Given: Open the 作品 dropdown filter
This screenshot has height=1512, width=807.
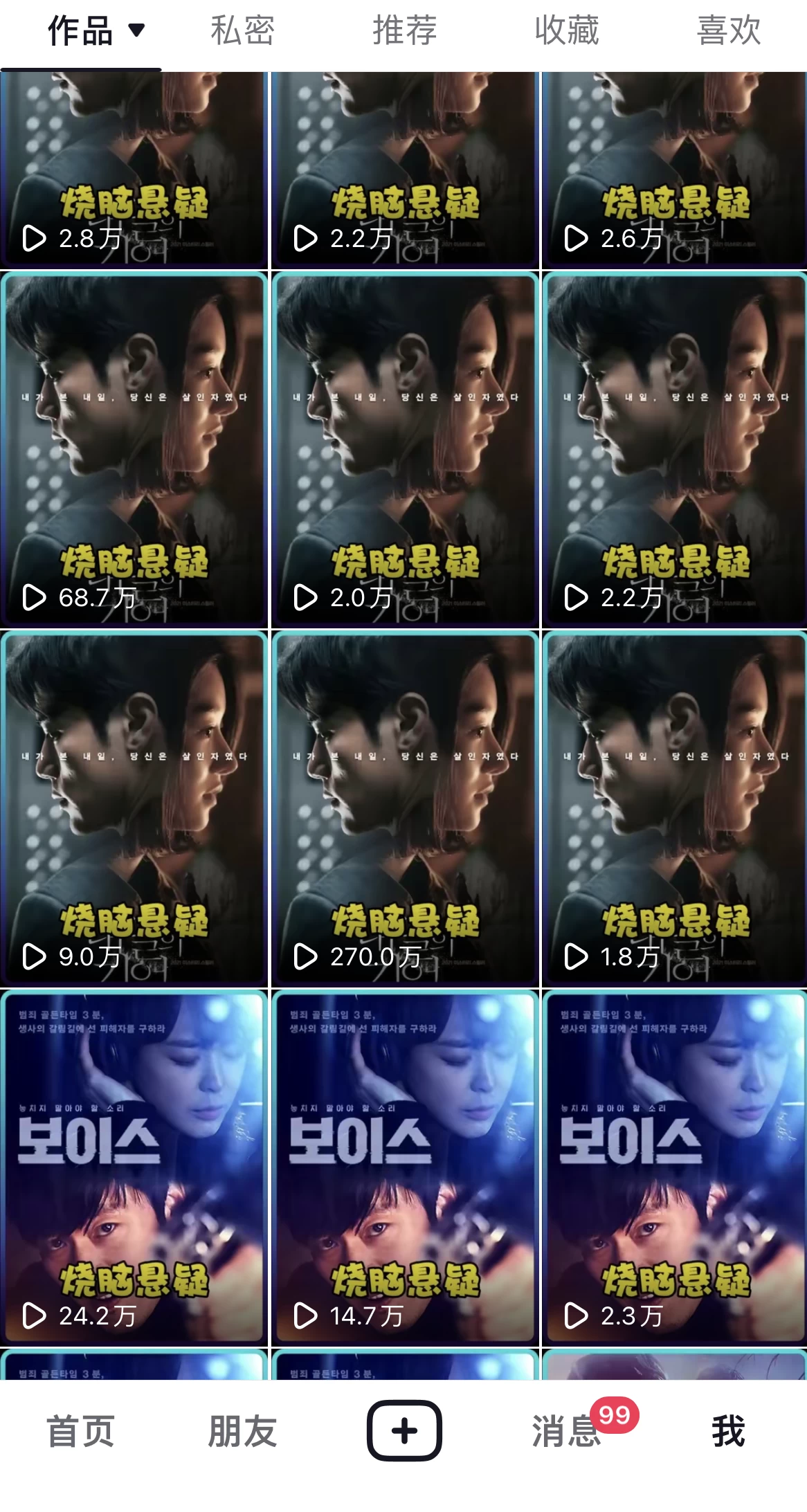Looking at the screenshot, I should 96,31.
